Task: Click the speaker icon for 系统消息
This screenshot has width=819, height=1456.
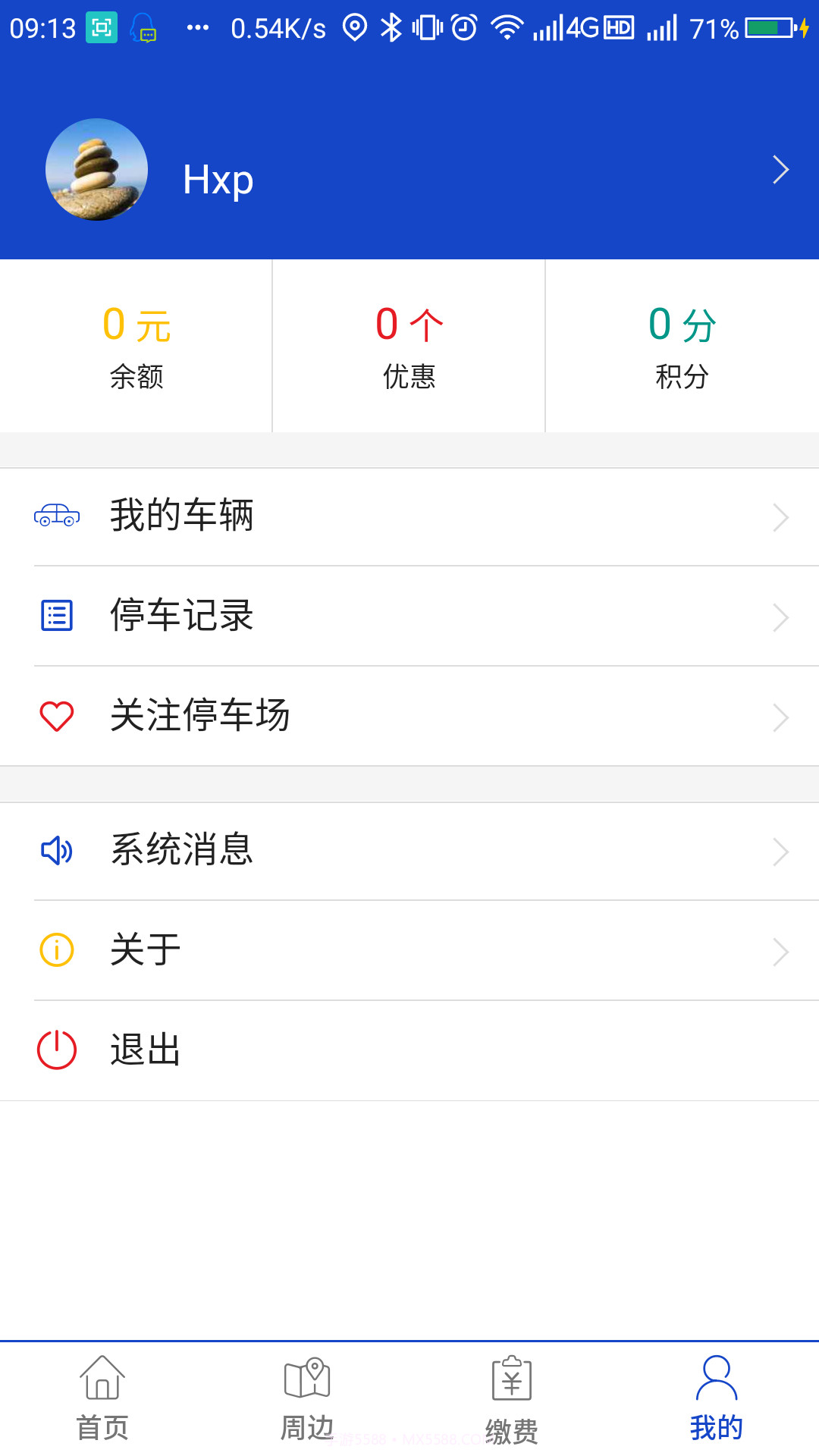Action: coord(56,852)
